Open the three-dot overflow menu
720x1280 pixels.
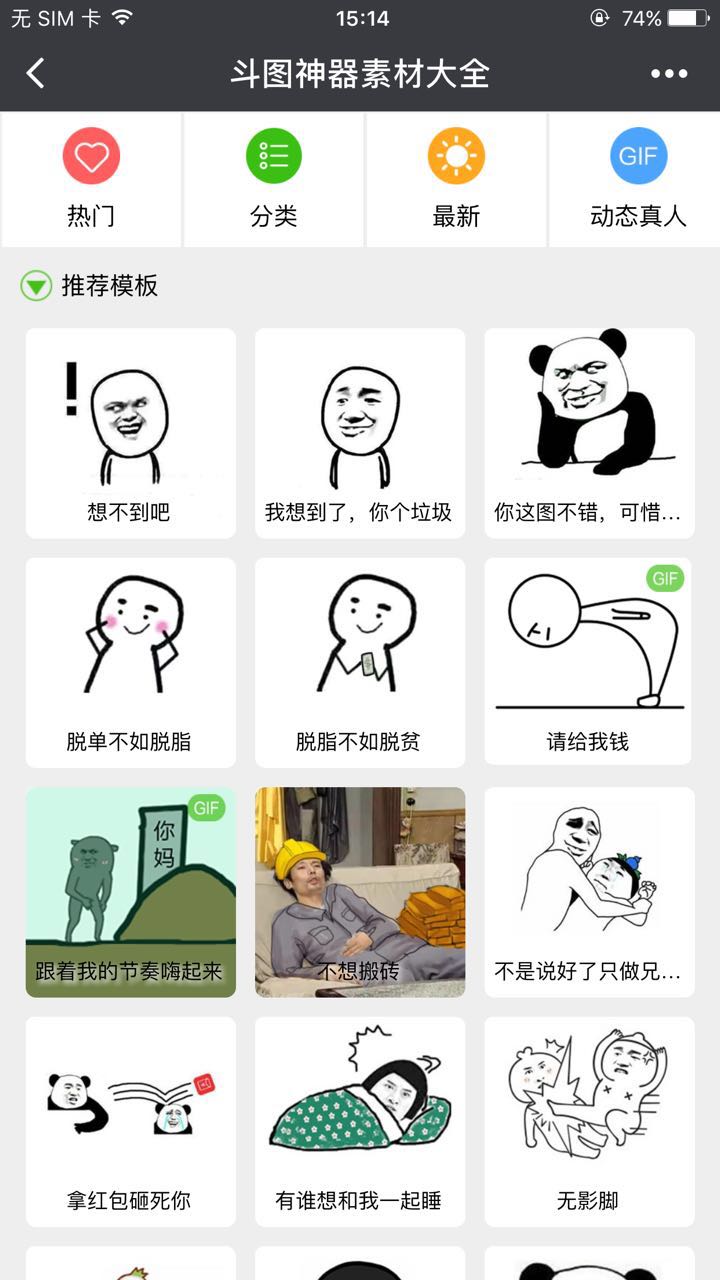[669, 73]
